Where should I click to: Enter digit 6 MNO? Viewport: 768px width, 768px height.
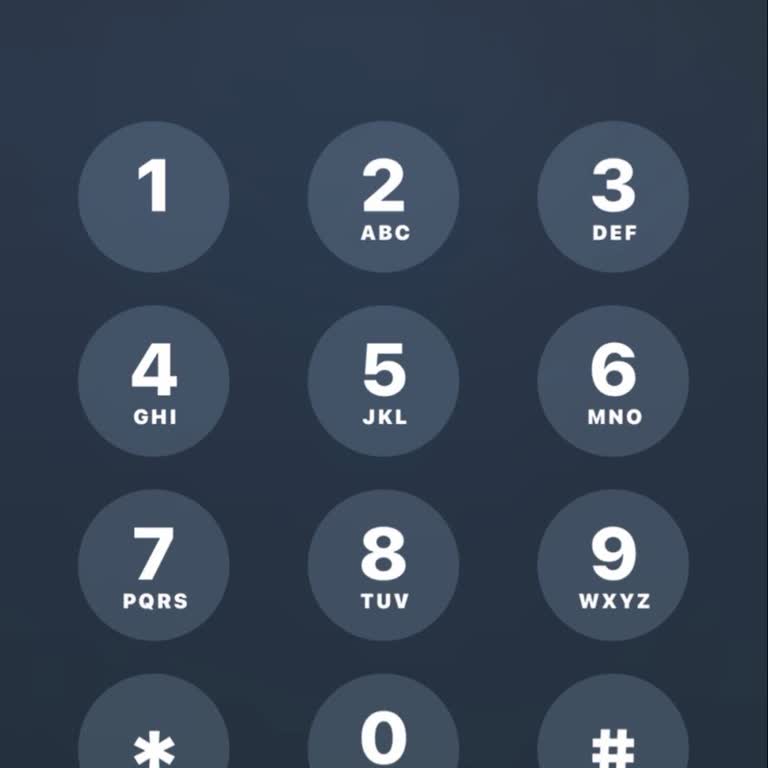click(613, 381)
